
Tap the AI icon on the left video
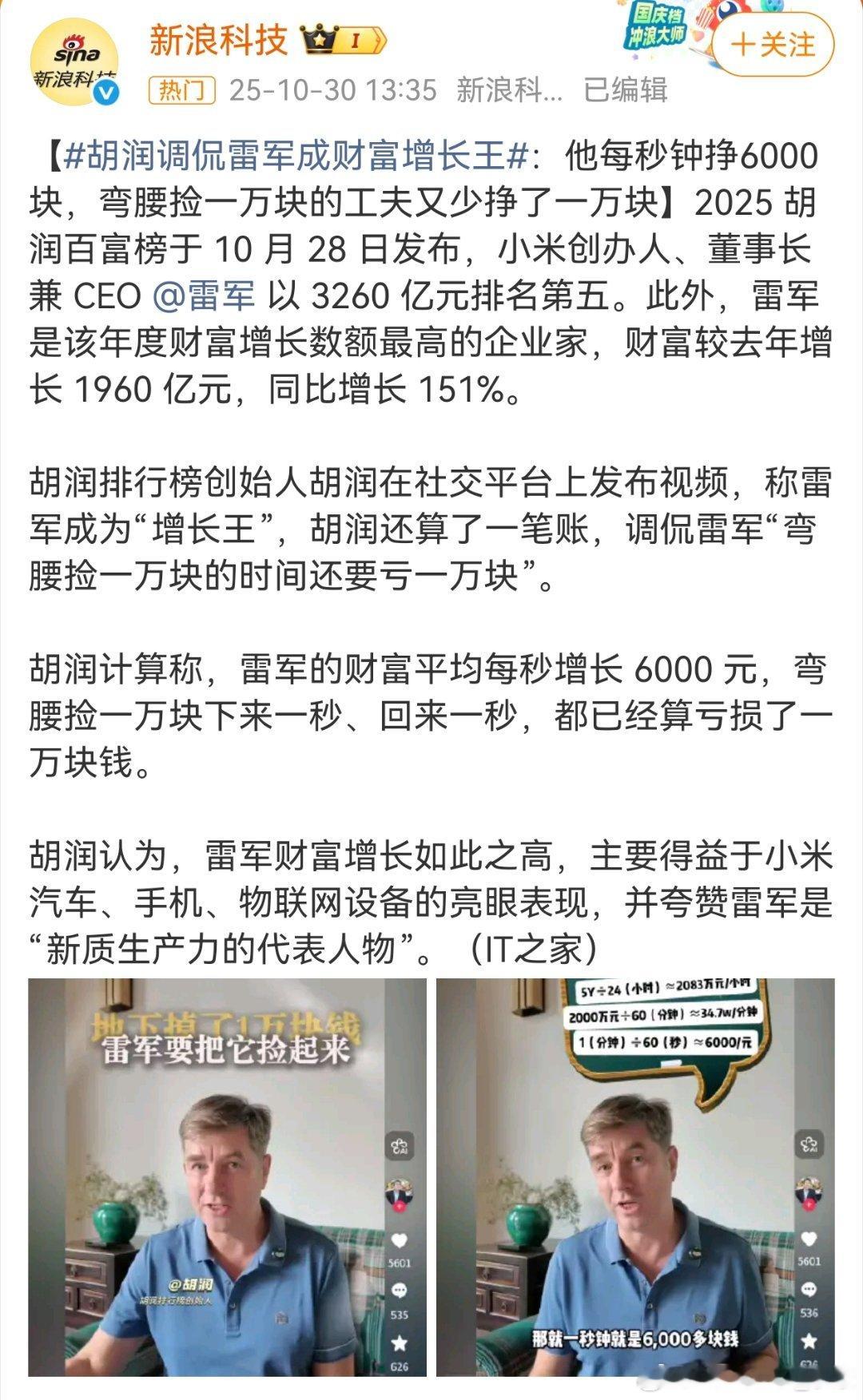coord(399,1145)
